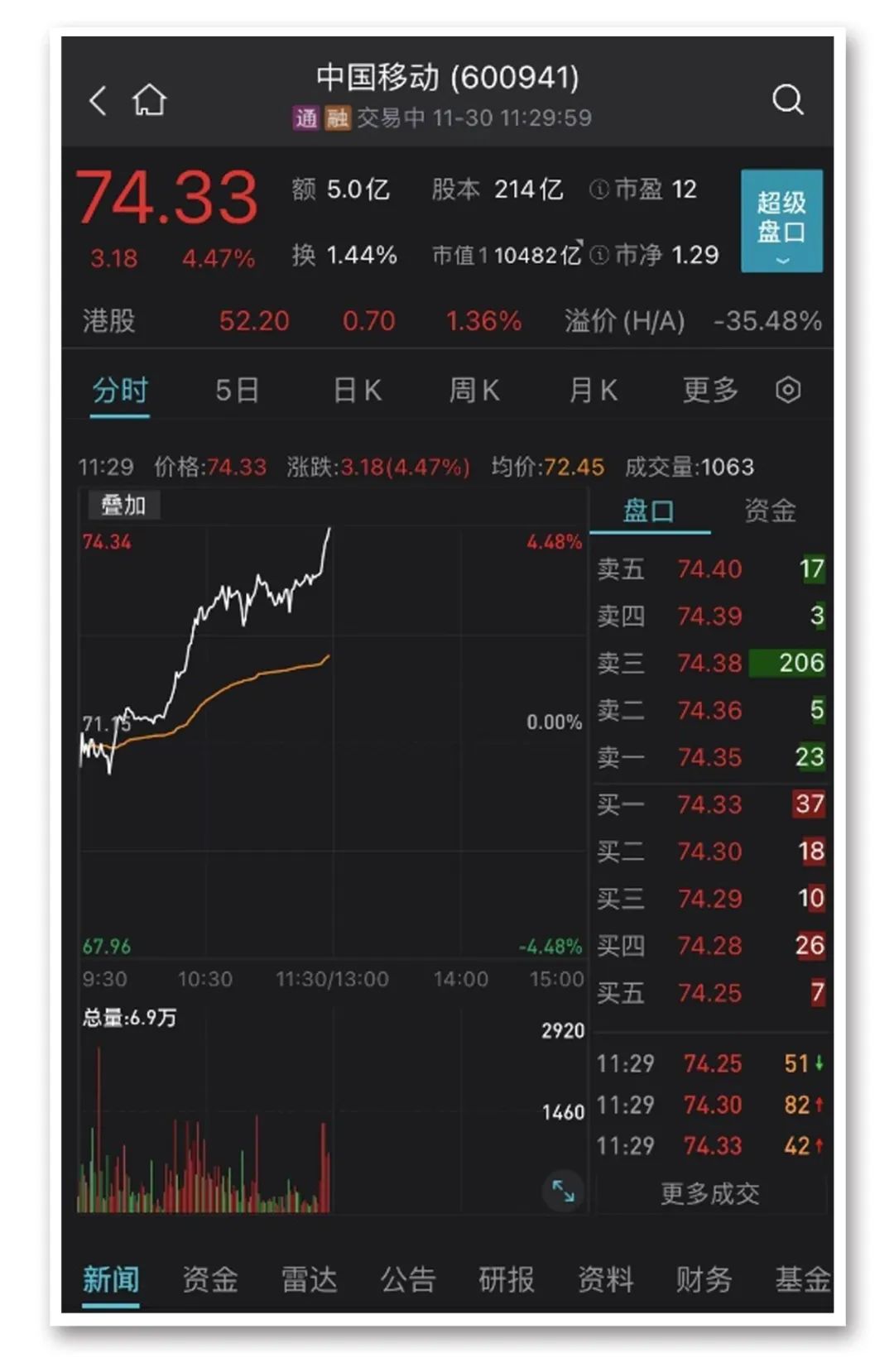Open the 财务 financials tab
894x1372 pixels.
tap(704, 1279)
